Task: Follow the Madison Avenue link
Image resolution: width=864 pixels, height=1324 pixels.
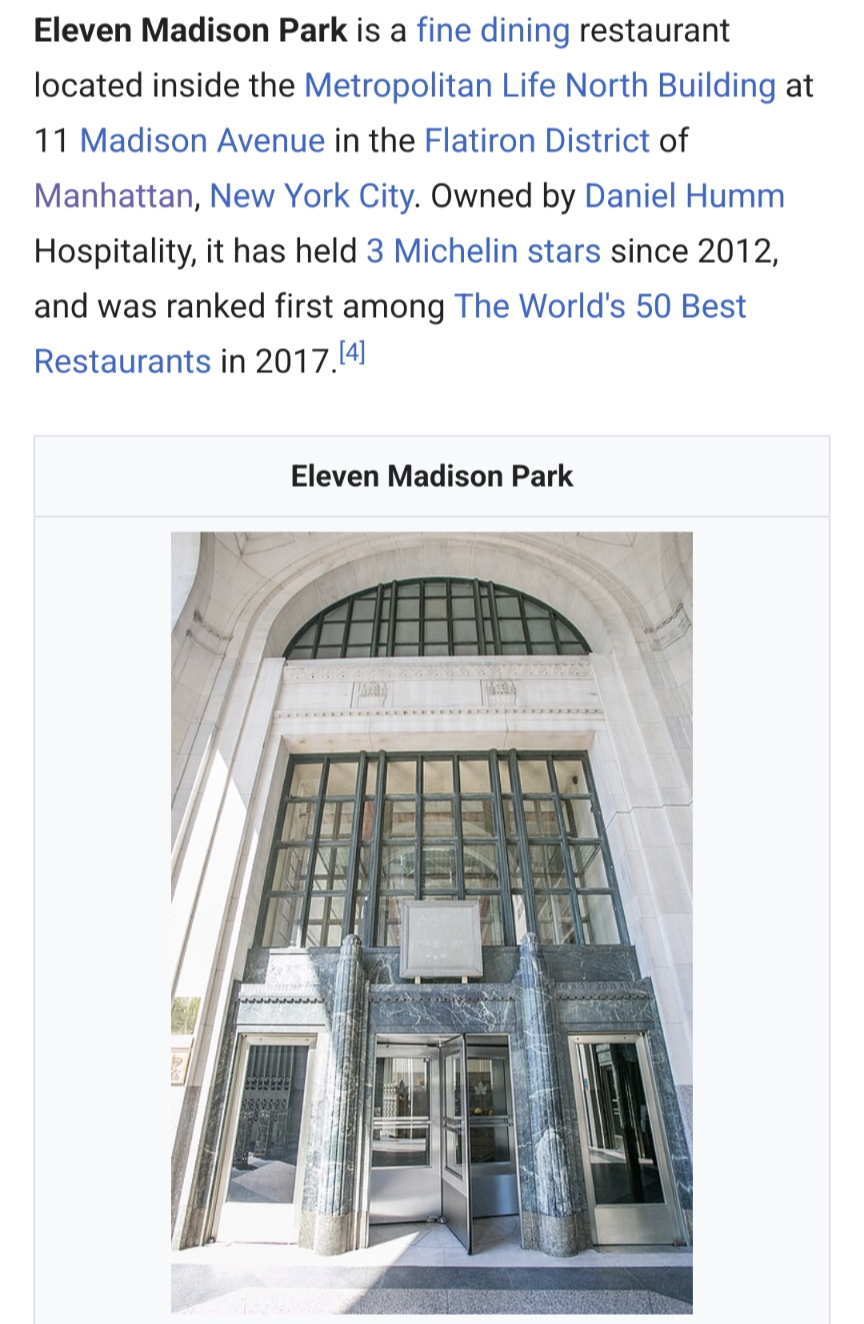Action: [202, 141]
